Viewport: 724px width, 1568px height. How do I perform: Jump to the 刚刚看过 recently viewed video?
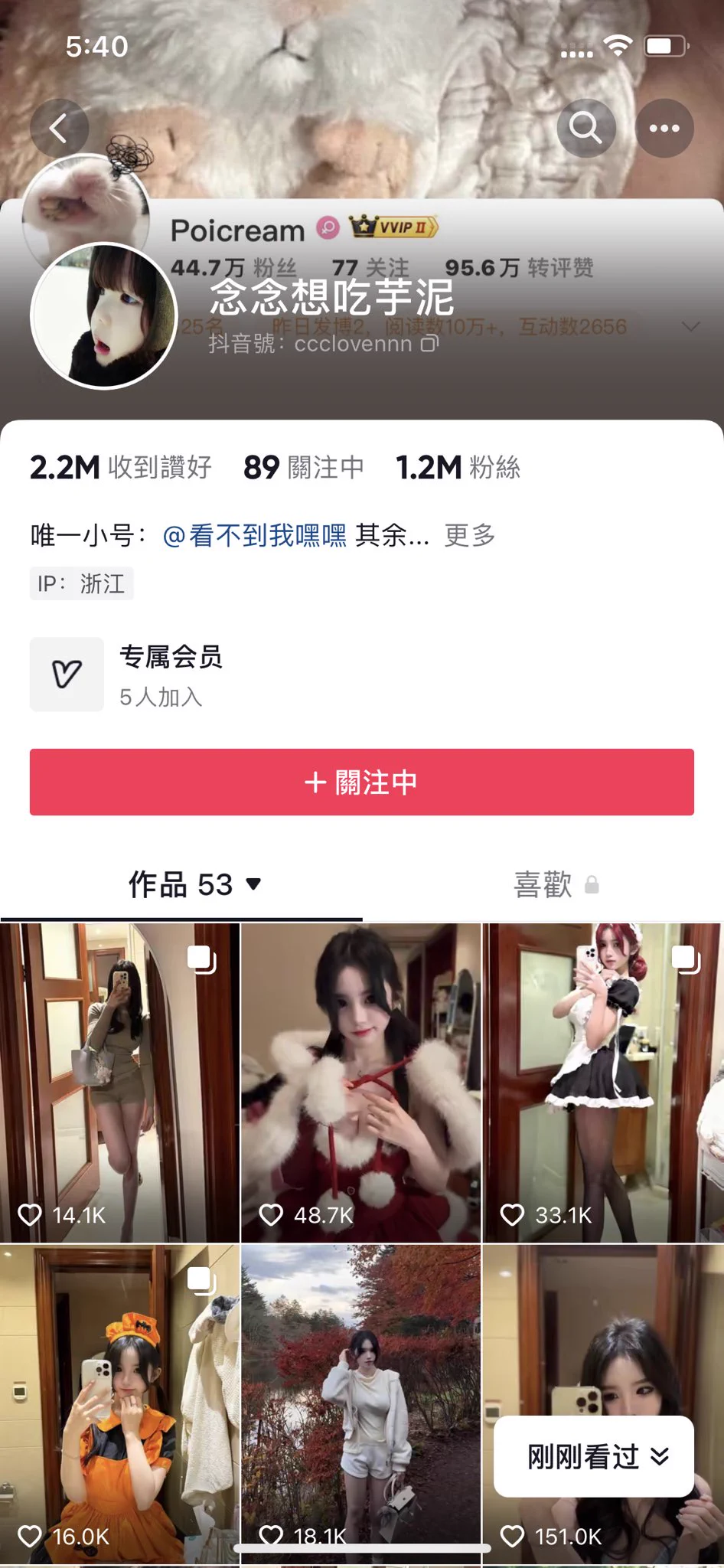[x=594, y=1456]
